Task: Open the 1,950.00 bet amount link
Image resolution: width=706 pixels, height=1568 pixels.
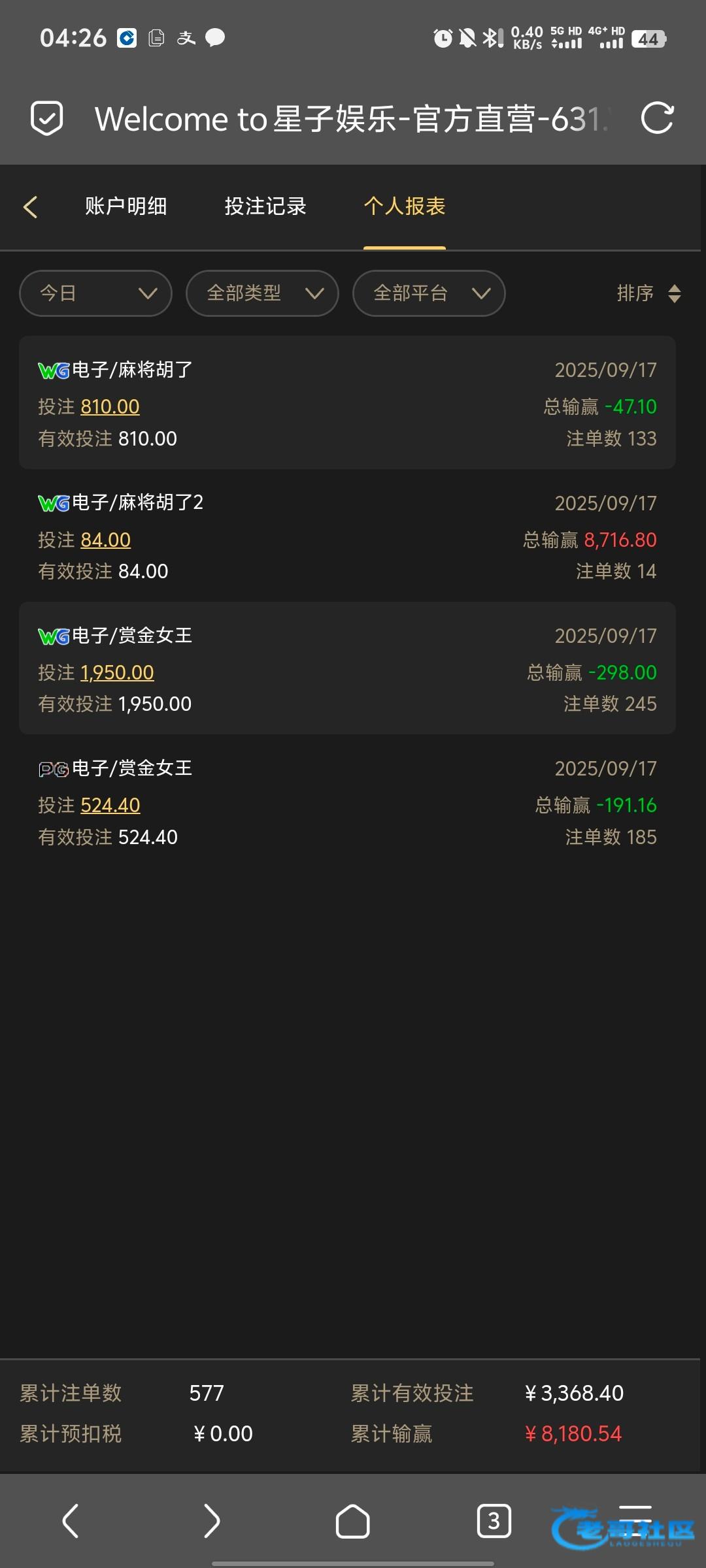Action: [x=117, y=673]
